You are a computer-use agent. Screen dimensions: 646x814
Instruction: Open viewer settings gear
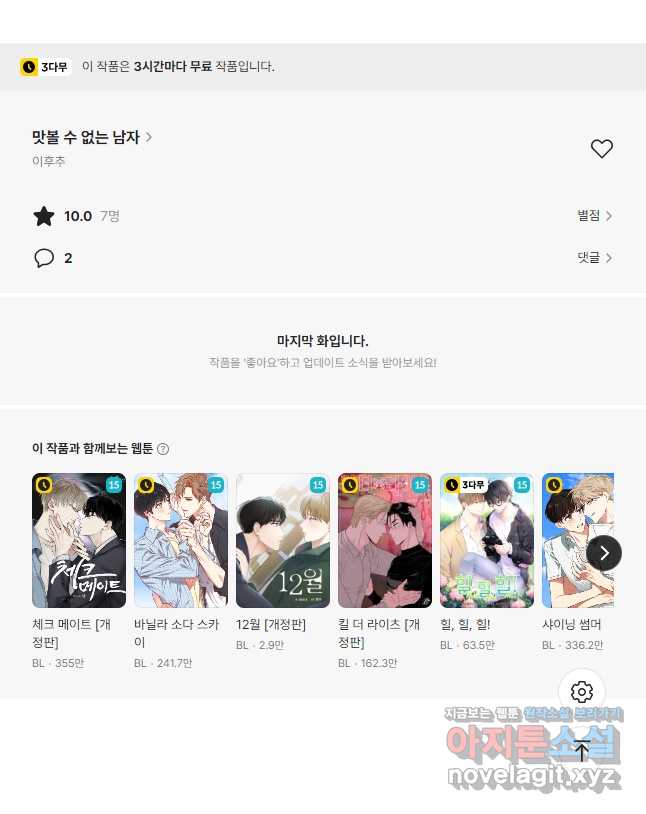point(582,692)
